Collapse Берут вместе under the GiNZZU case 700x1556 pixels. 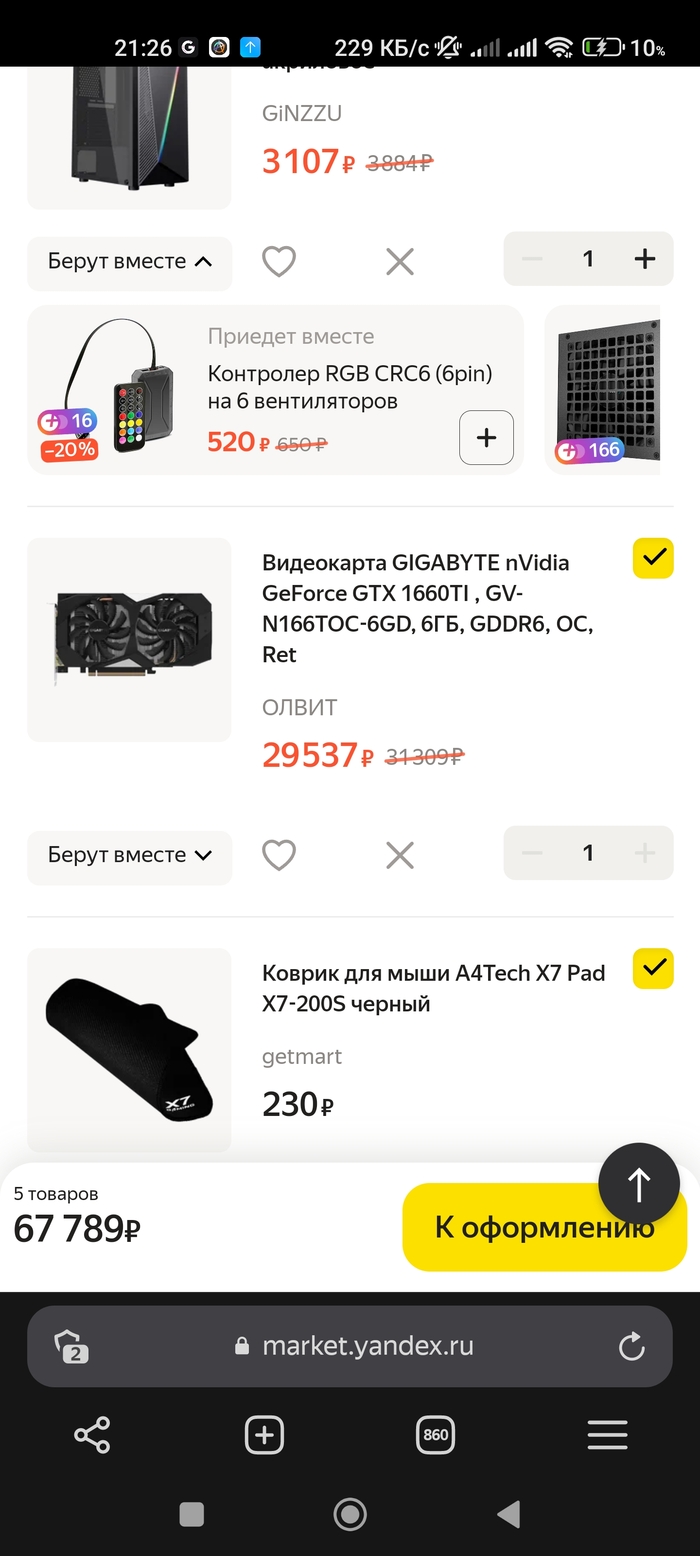point(130,262)
